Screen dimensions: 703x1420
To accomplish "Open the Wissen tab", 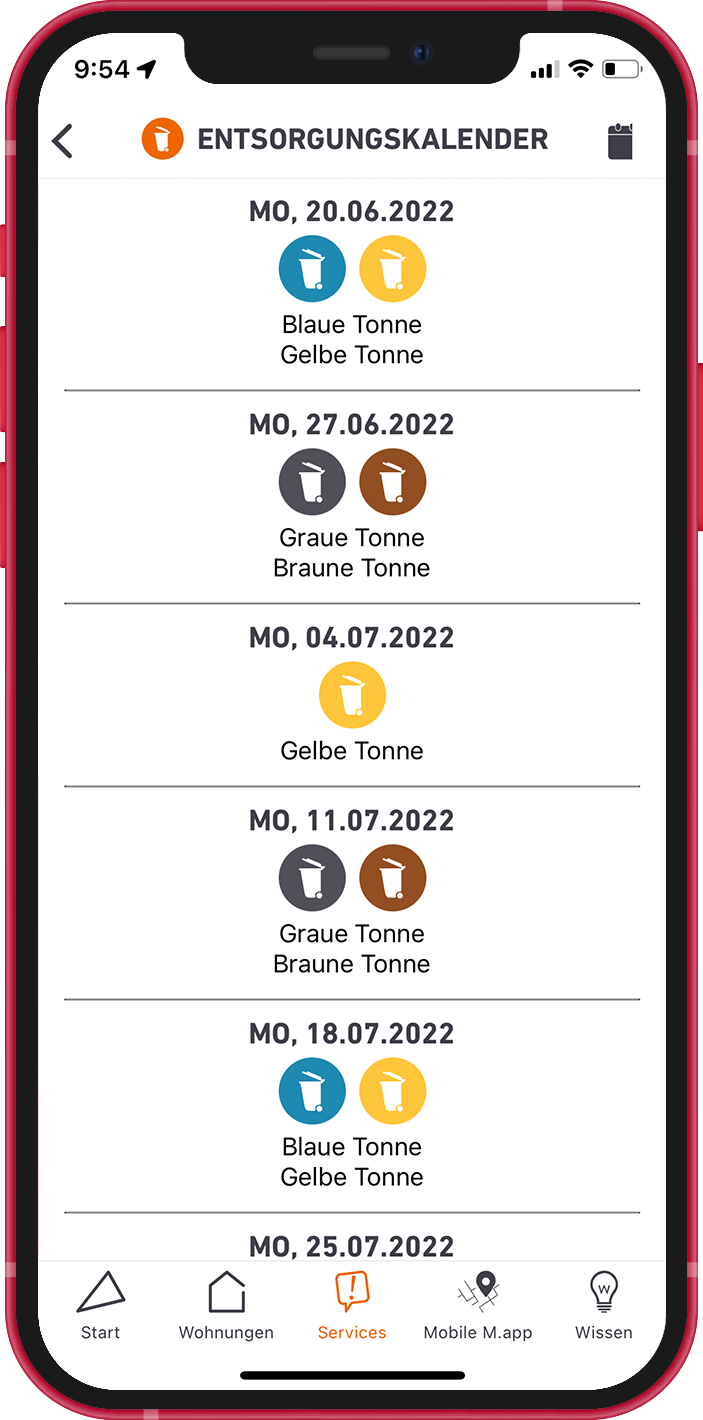I will 604,1305.
